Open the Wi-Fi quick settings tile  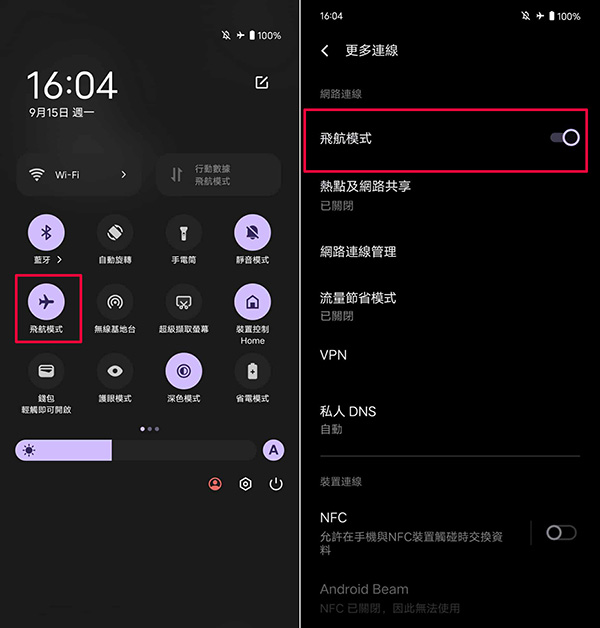click(80, 174)
